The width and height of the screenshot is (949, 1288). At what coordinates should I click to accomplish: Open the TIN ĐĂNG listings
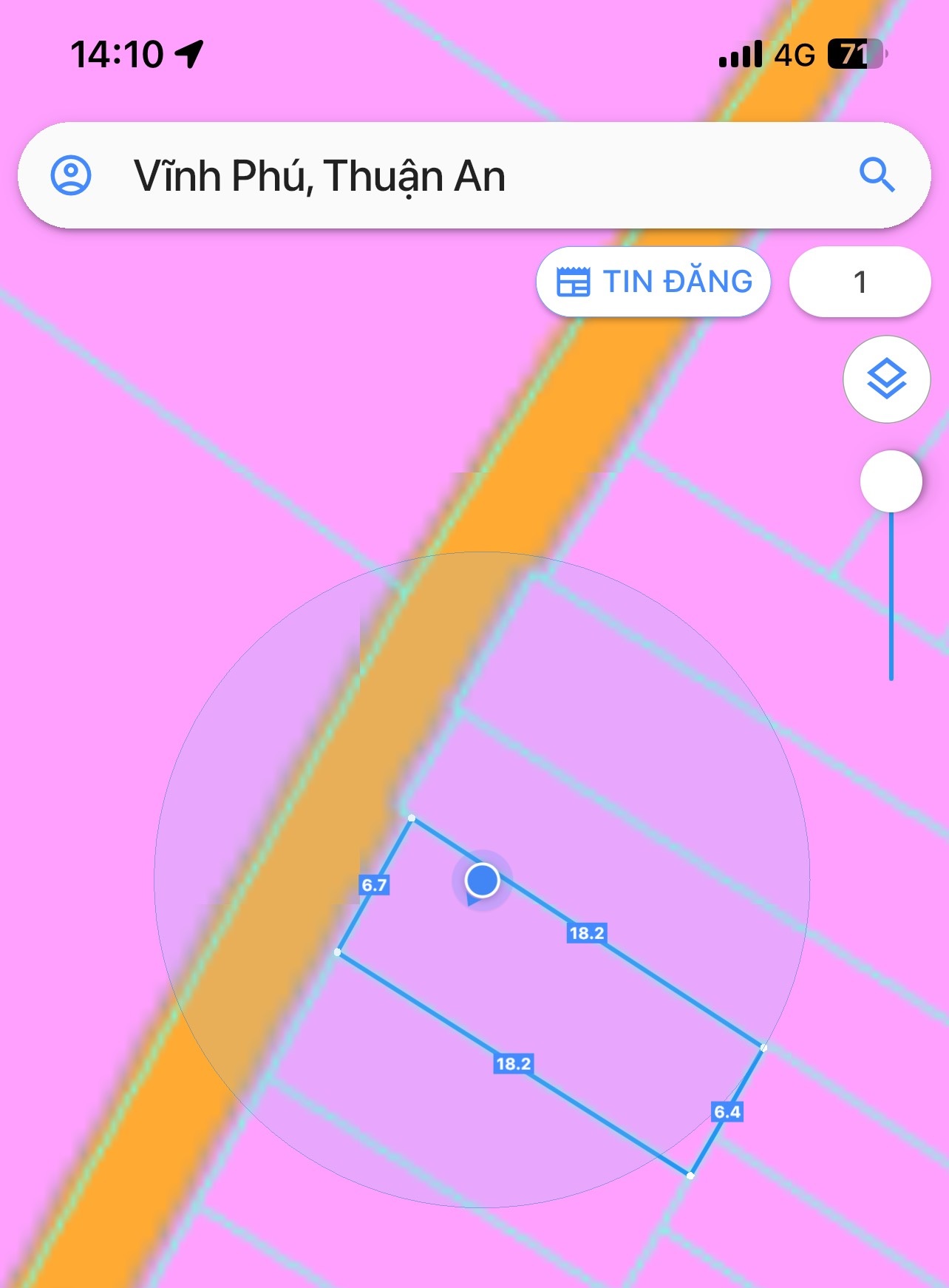pyautogui.click(x=653, y=282)
